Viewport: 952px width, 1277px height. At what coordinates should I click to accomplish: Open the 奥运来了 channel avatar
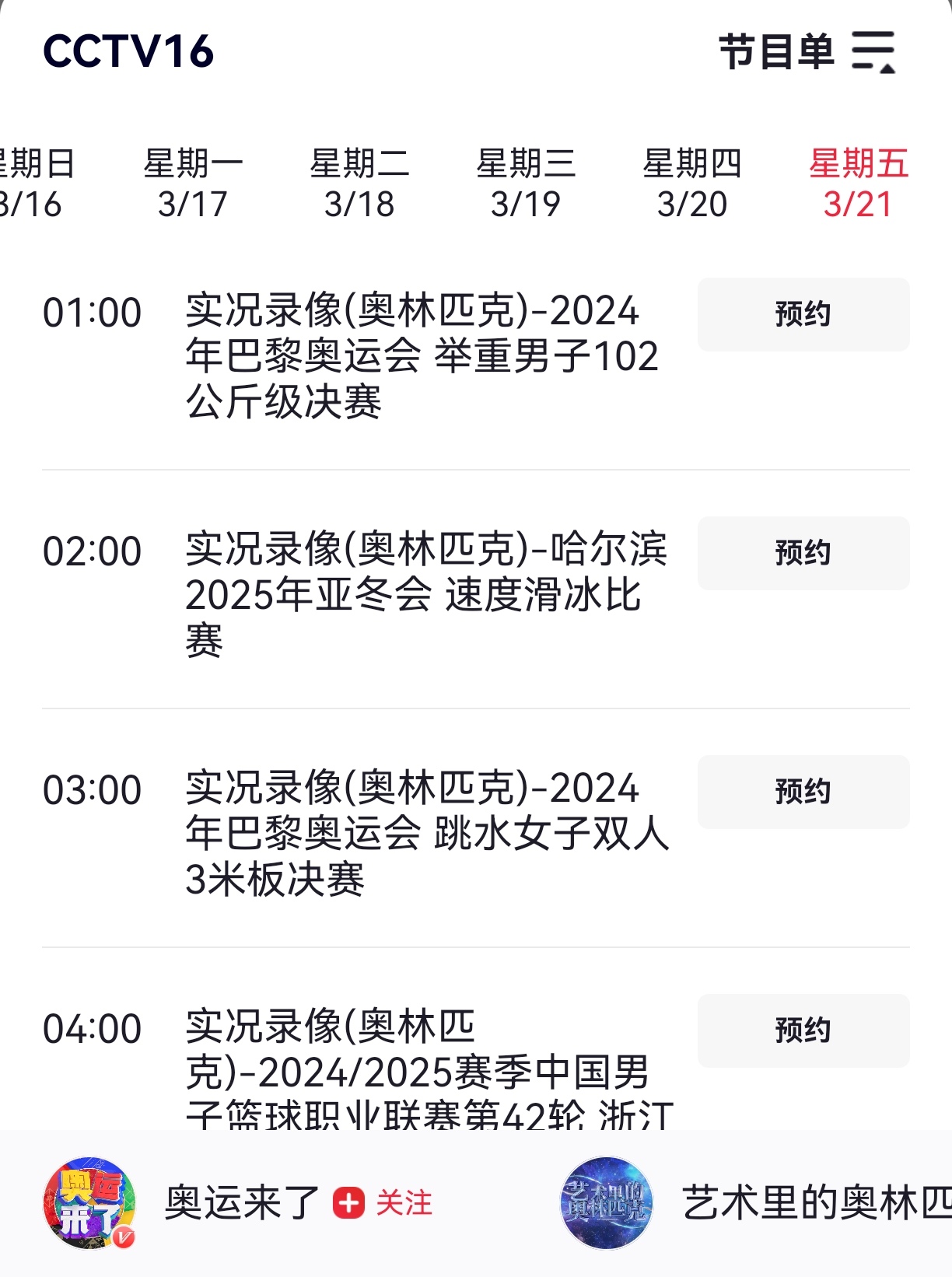[89, 1203]
